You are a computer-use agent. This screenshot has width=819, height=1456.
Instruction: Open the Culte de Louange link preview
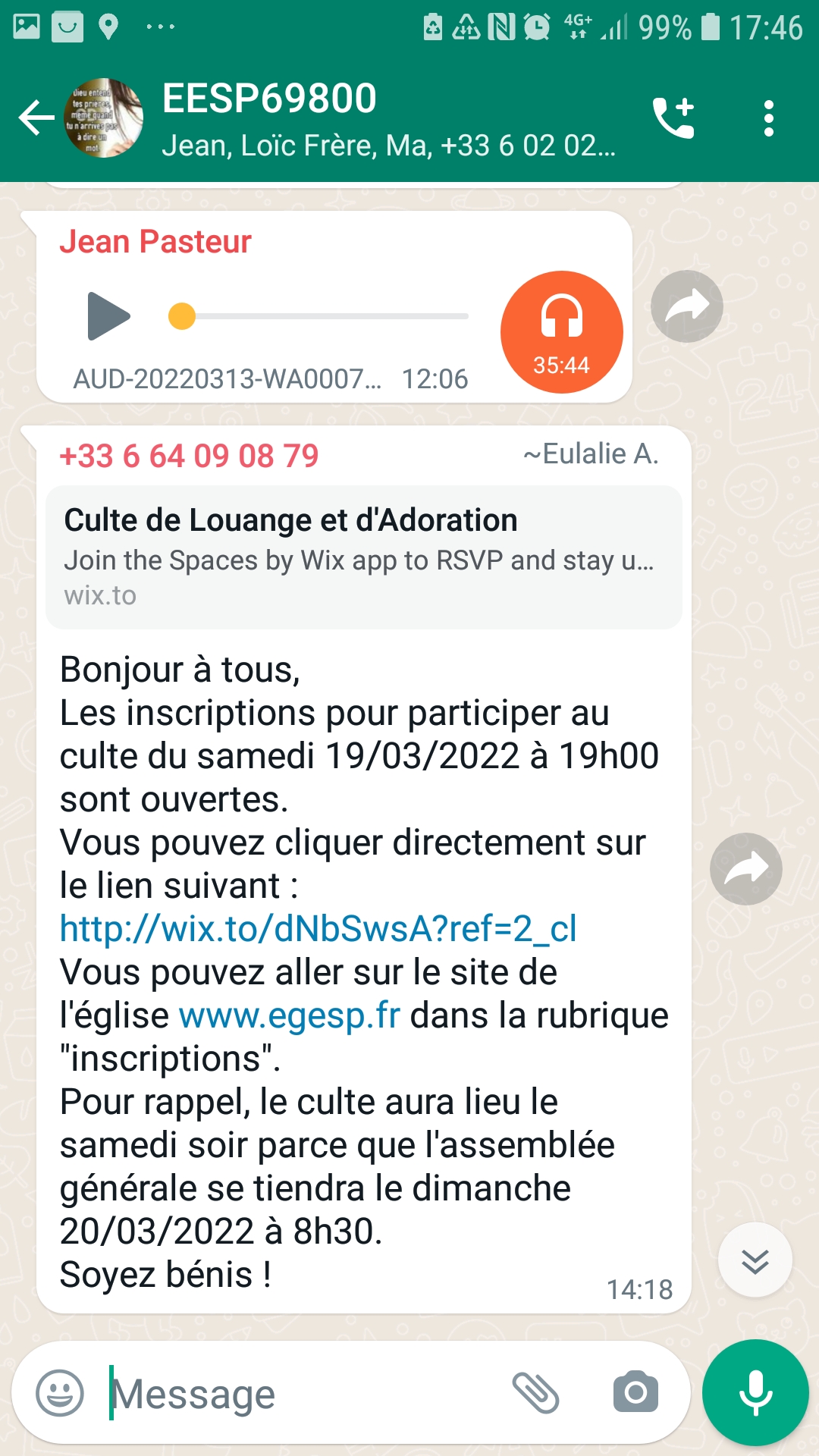pyautogui.click(x=364, y=557)
